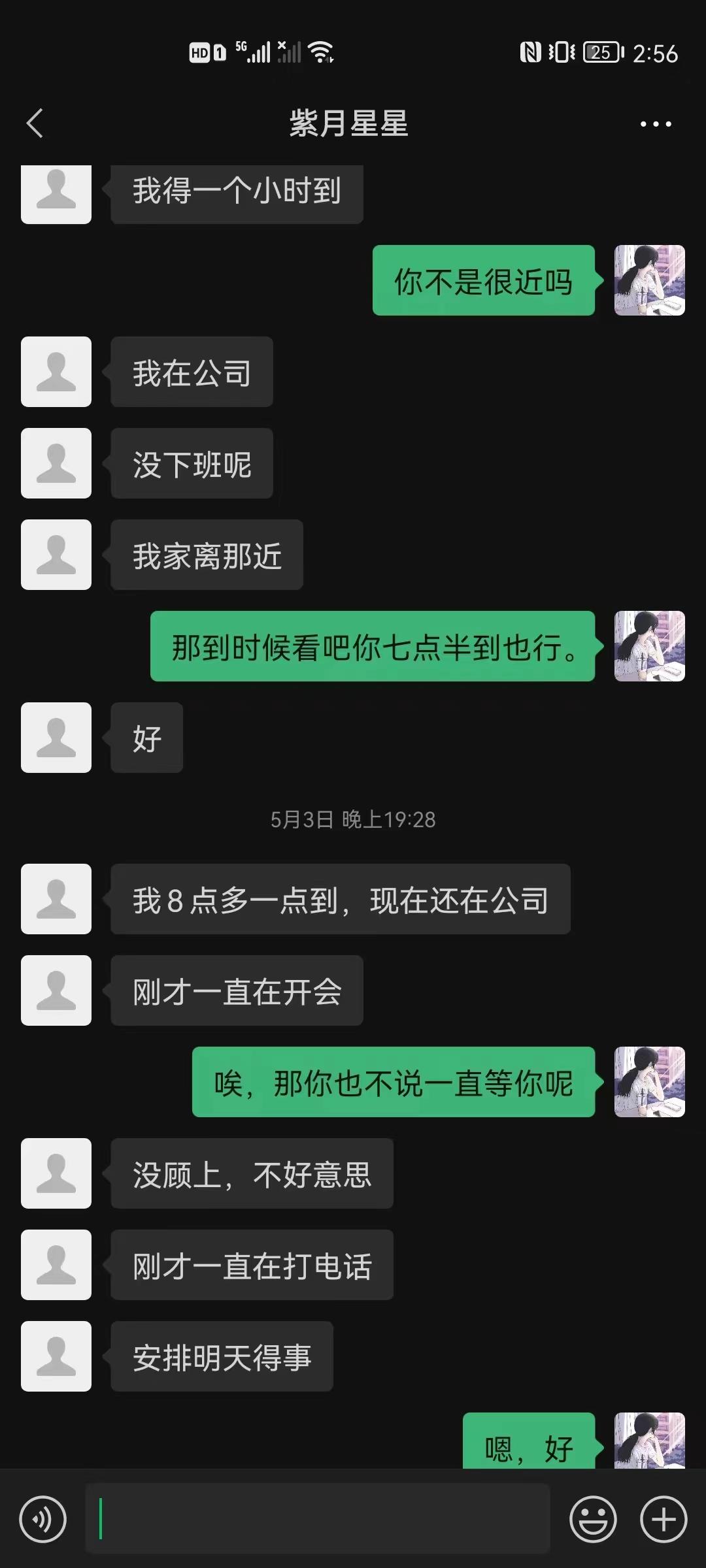Select the green bubble 那到时候看吧你七点半到也行。

click(x=371, y=647)
